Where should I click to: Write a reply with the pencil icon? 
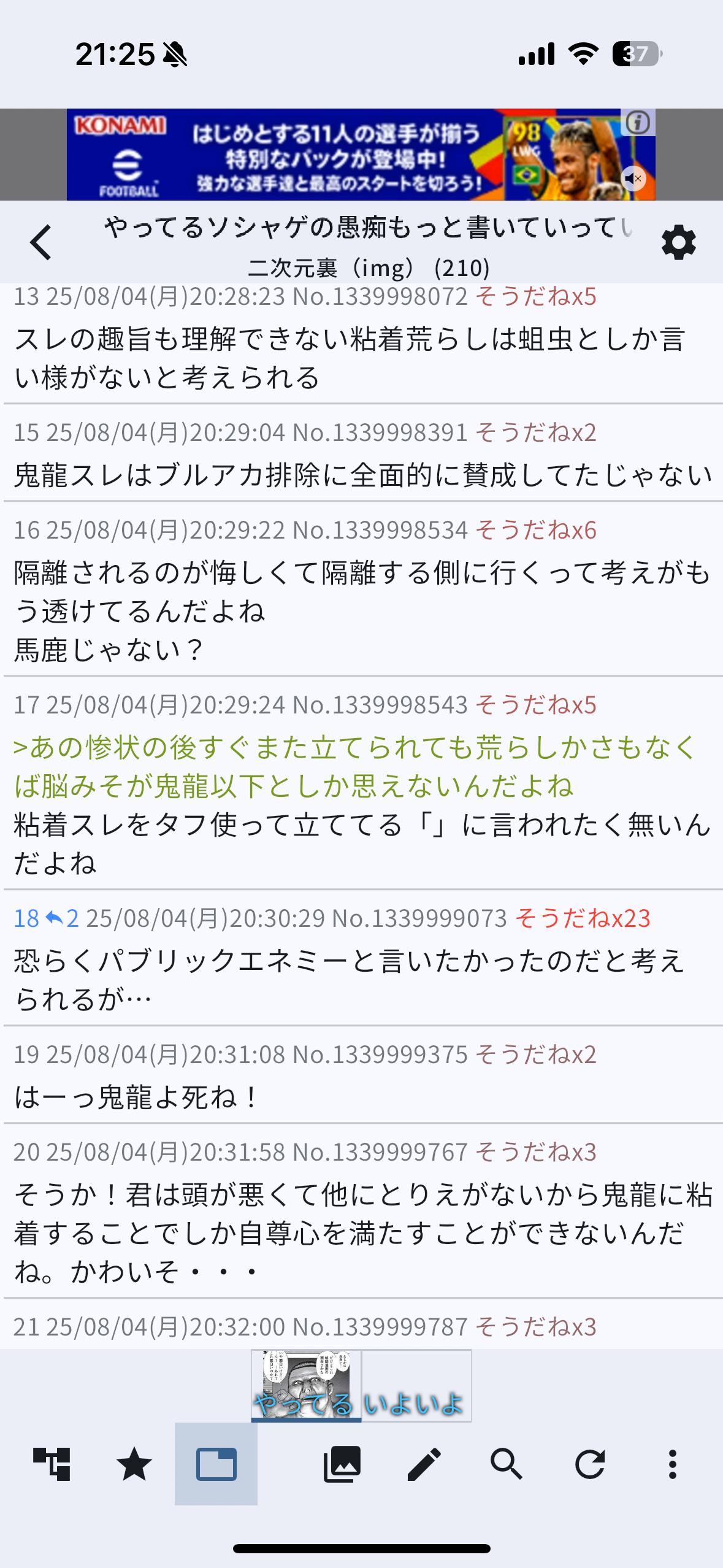(424, 1465)
